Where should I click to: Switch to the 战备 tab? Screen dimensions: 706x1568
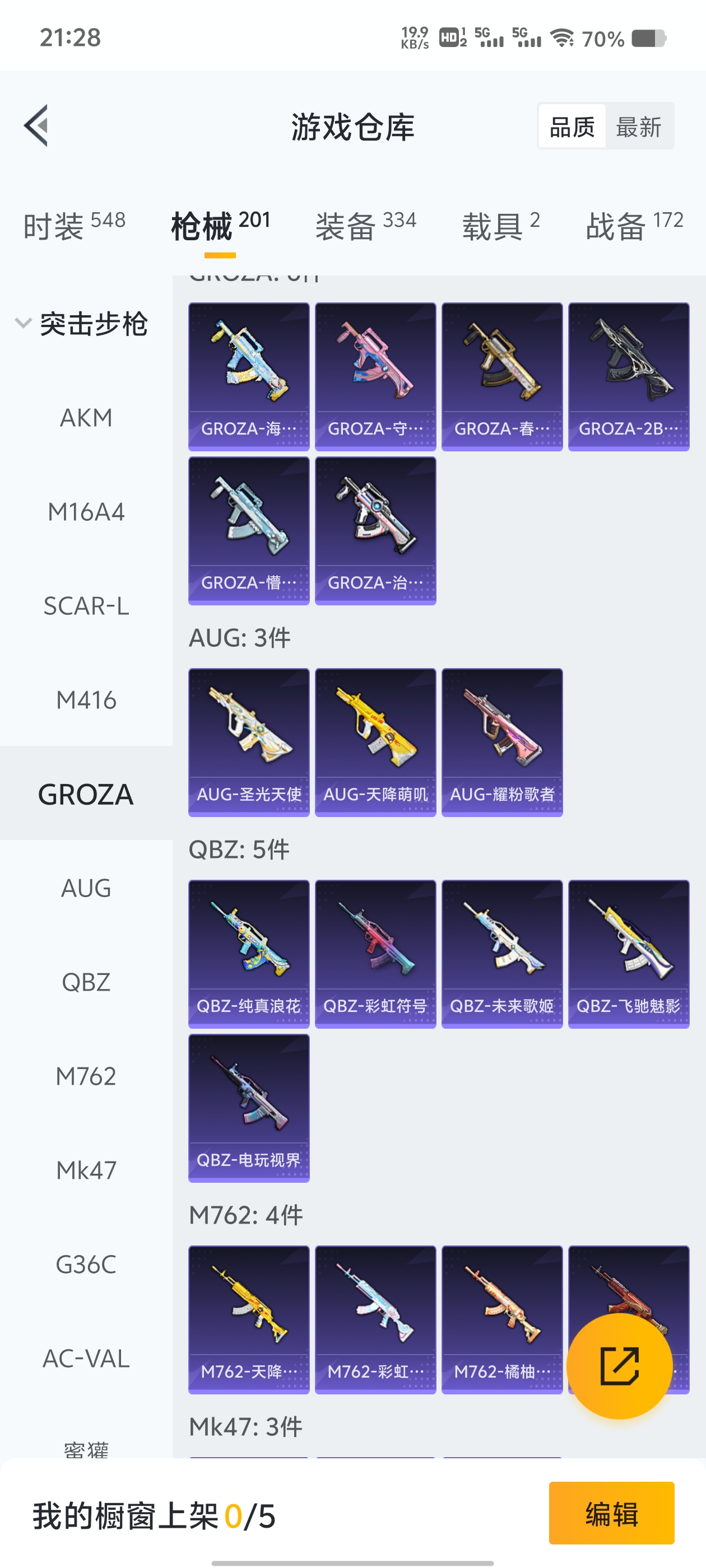(x=634, y=226)
